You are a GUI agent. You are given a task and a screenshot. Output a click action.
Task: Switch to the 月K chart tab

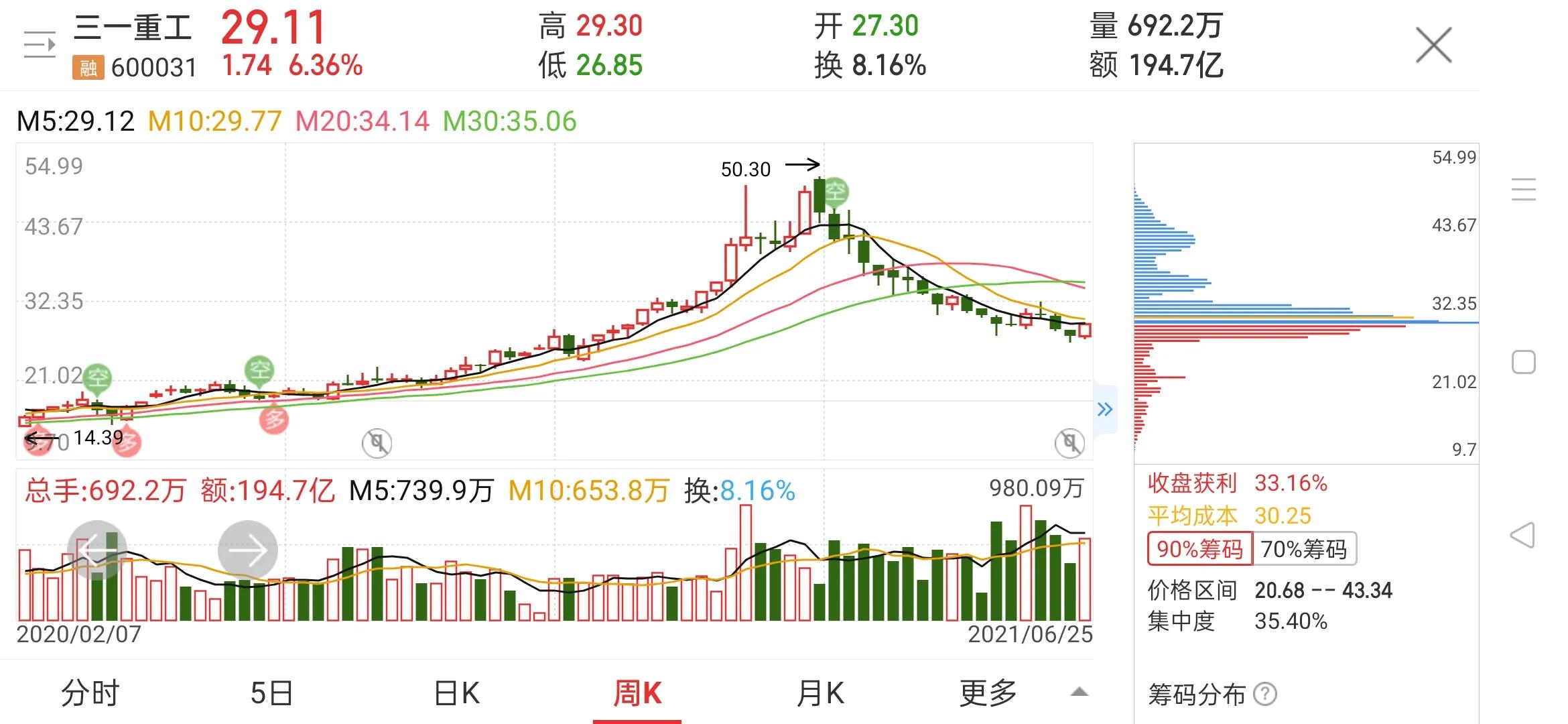820,693
